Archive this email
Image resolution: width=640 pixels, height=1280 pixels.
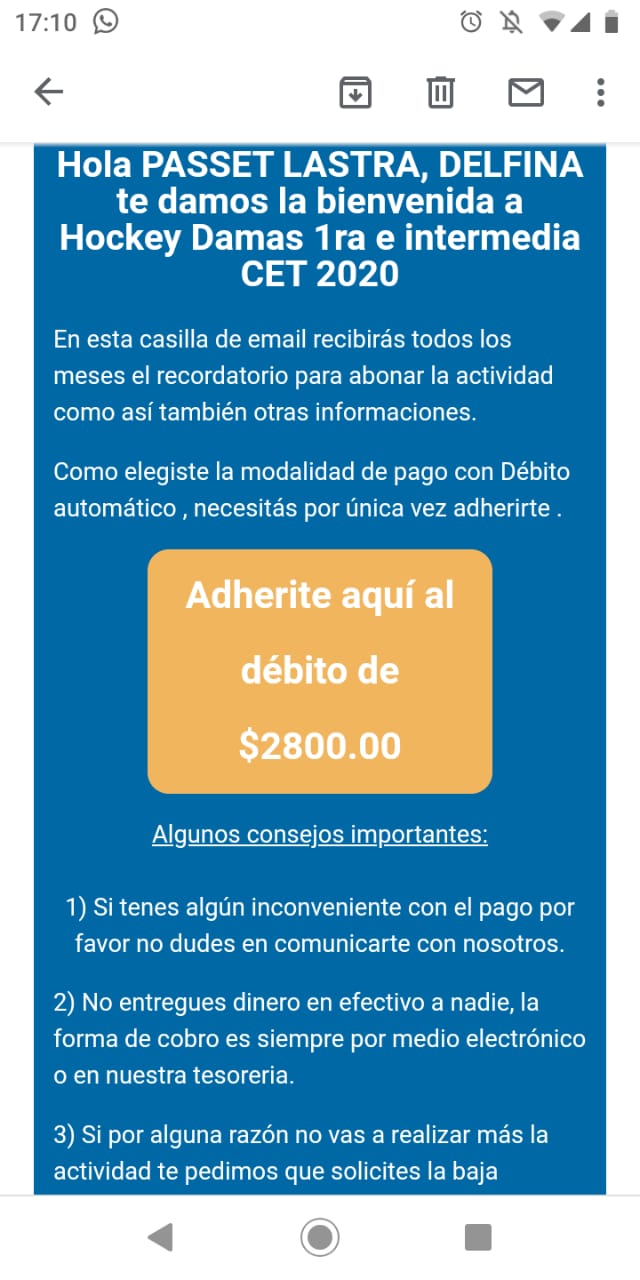coord(355,92)
